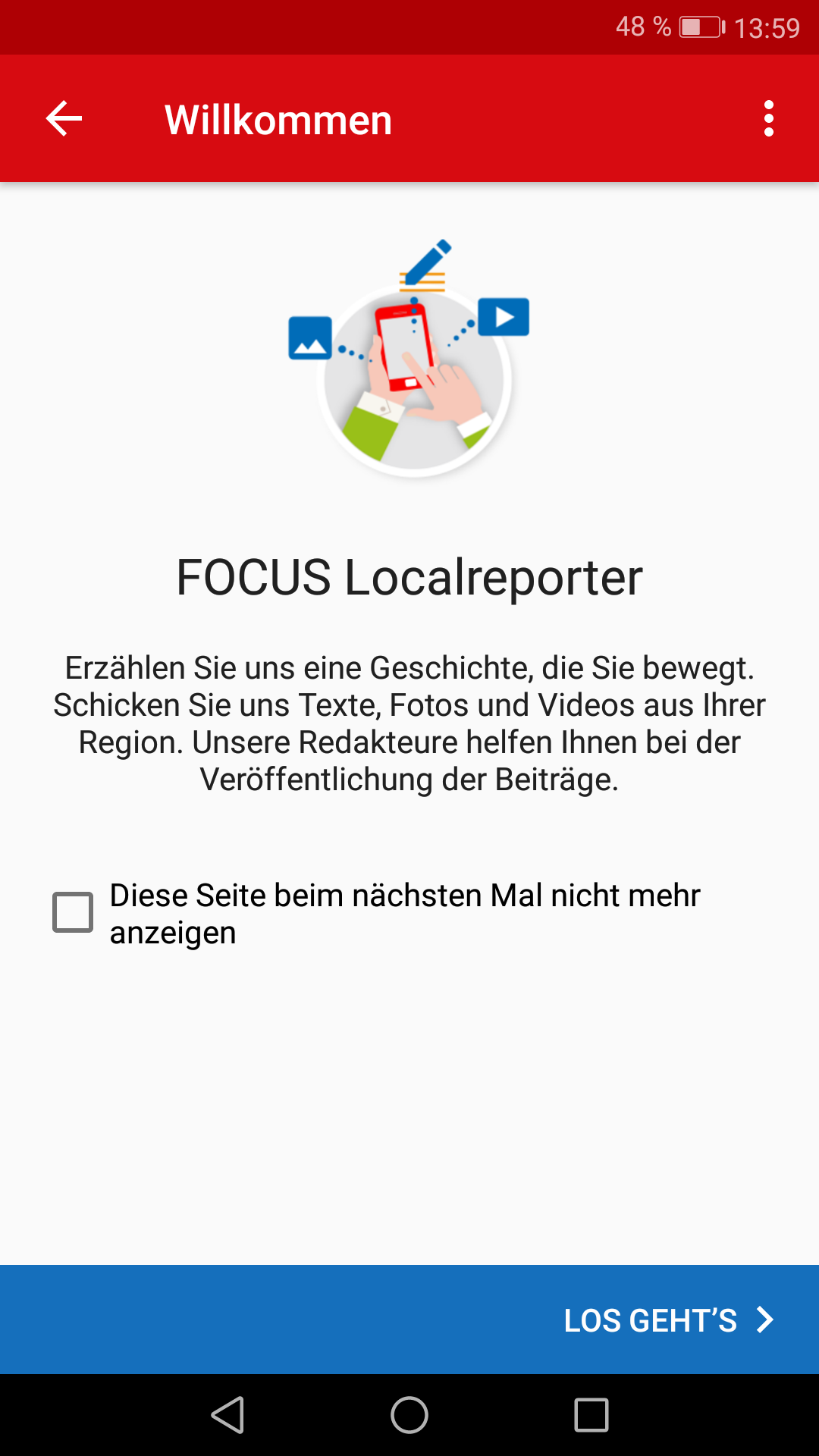Go back using the top arrow
This screenshot has width=819, height=1456.
tap(64, 119)
